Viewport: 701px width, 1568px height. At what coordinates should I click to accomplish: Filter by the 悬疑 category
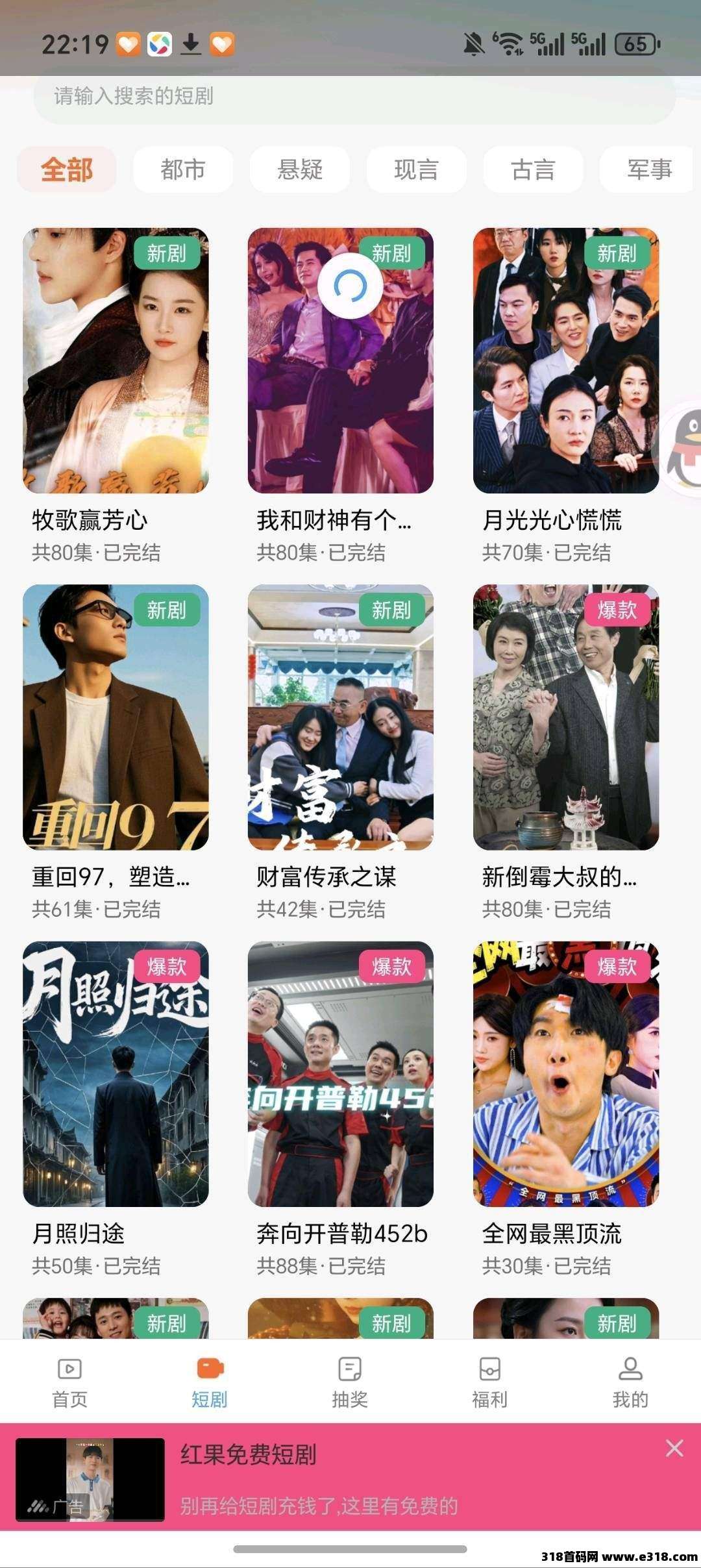(x=300, y=169)
